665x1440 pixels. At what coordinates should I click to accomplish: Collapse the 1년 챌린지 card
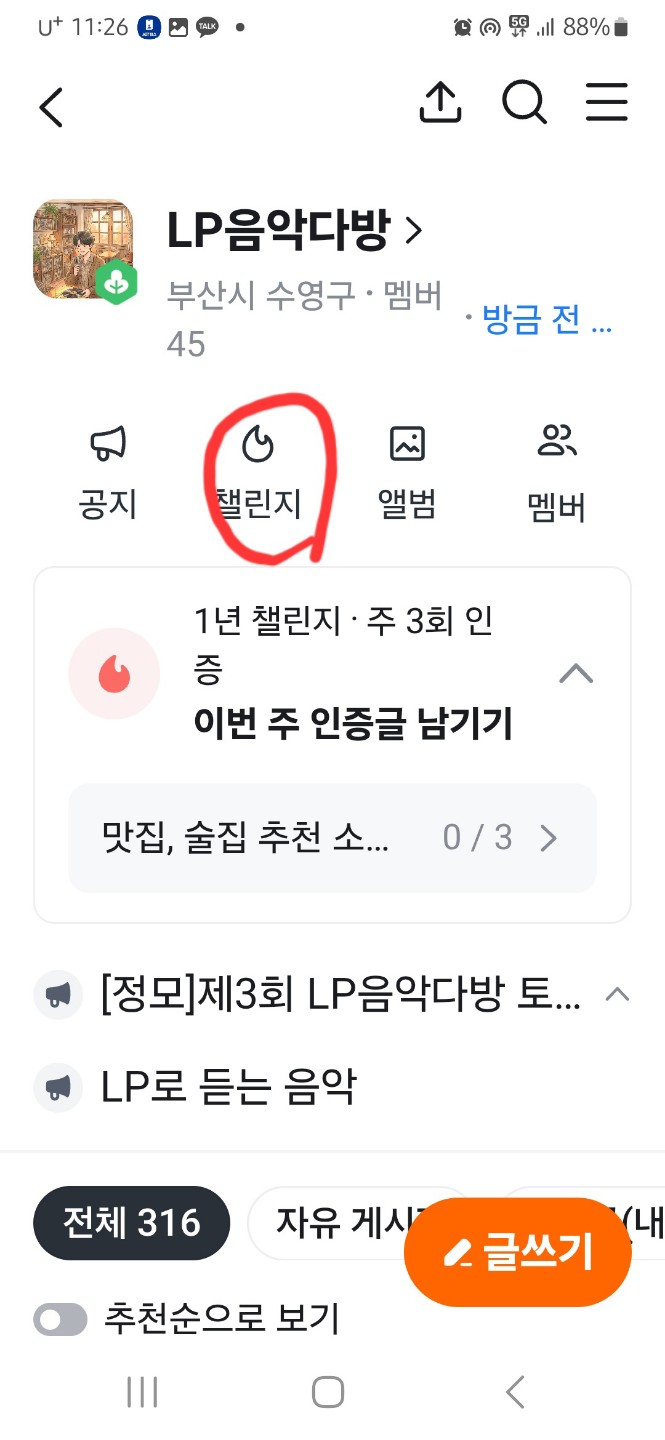pyautogui.click(x=576, y=674)
